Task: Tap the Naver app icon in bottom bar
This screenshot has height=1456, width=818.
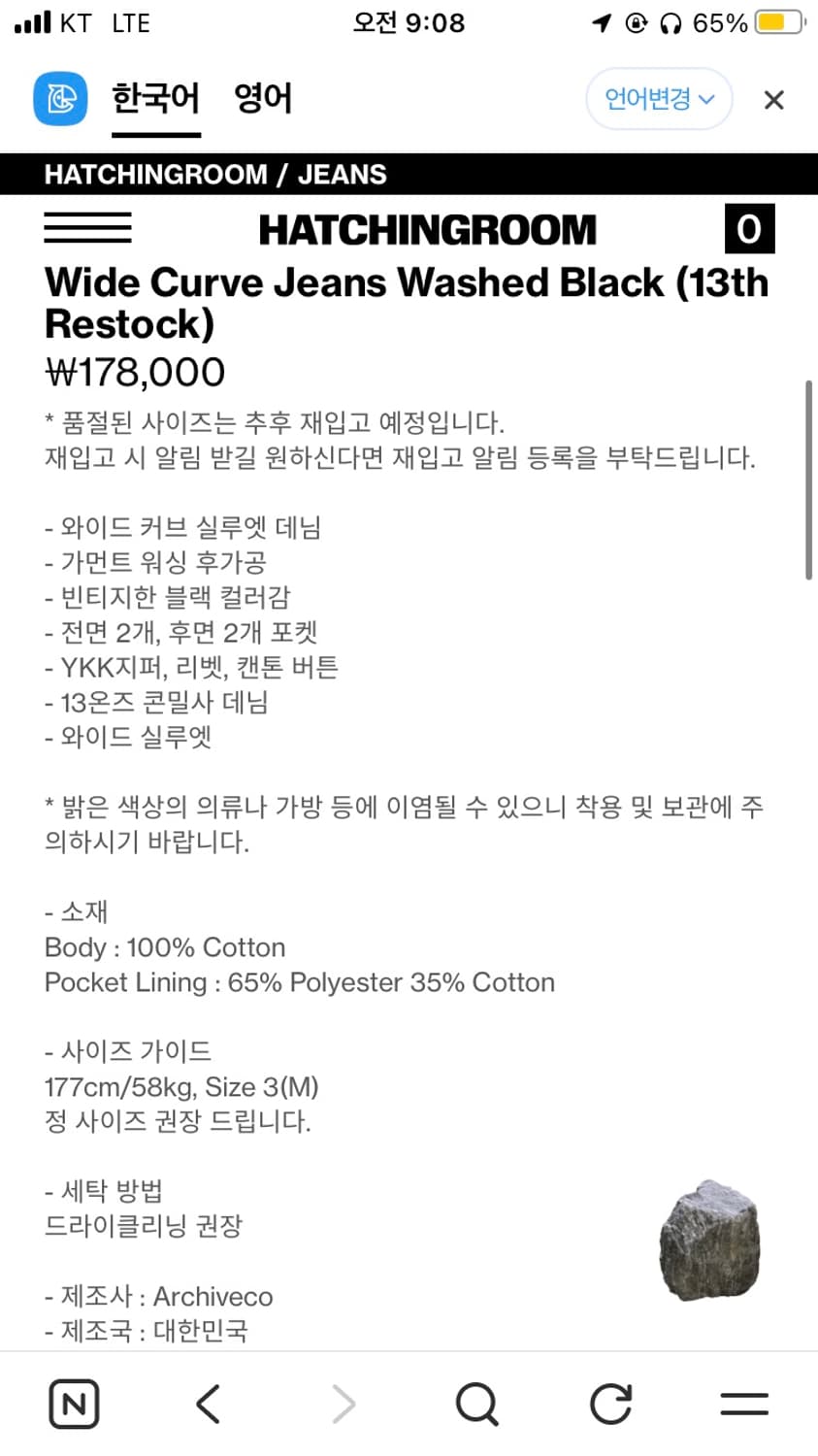Action: (x=72, y=1403)
